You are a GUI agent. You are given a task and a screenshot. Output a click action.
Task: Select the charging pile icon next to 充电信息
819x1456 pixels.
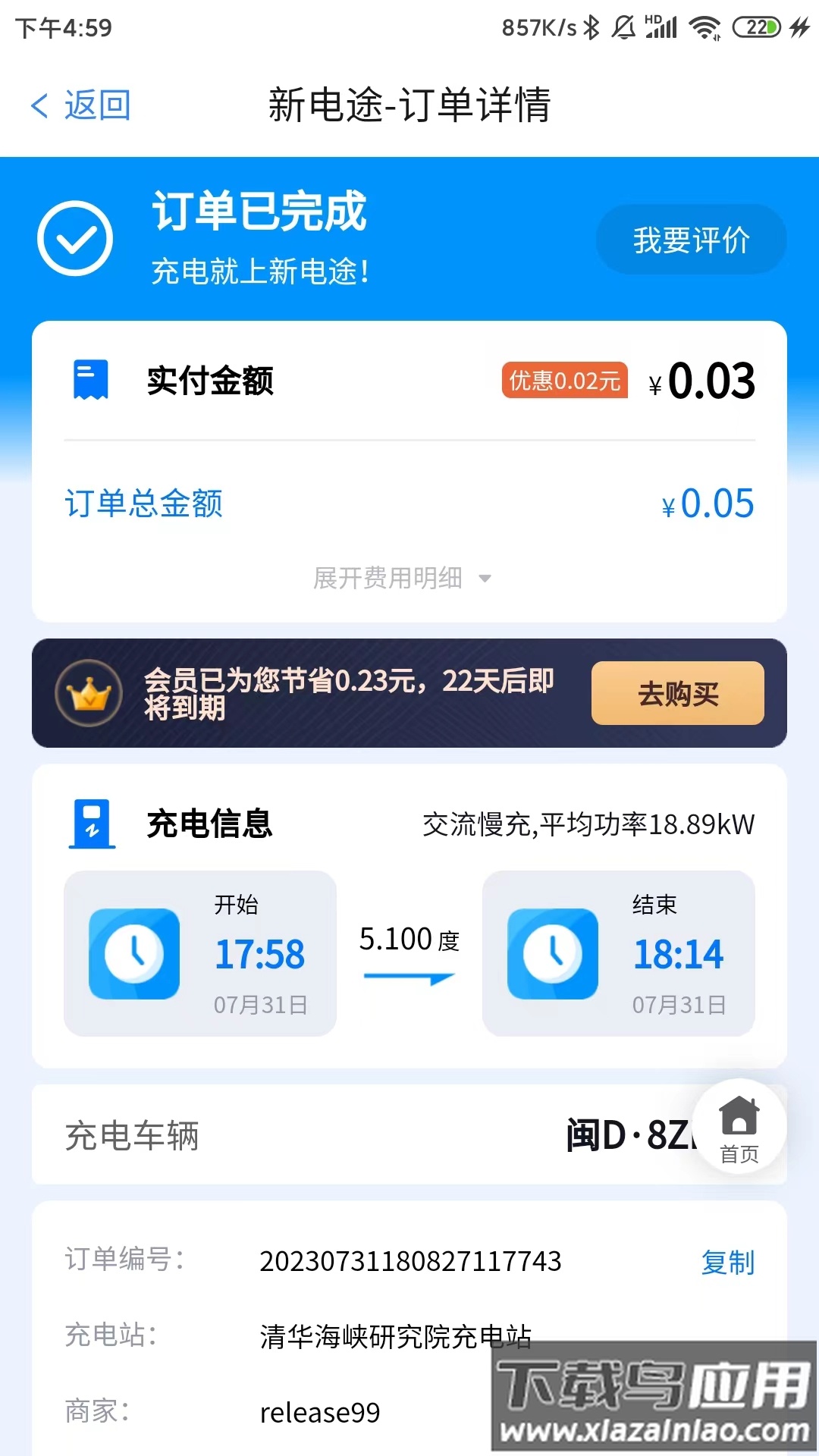tap(90, 824)
